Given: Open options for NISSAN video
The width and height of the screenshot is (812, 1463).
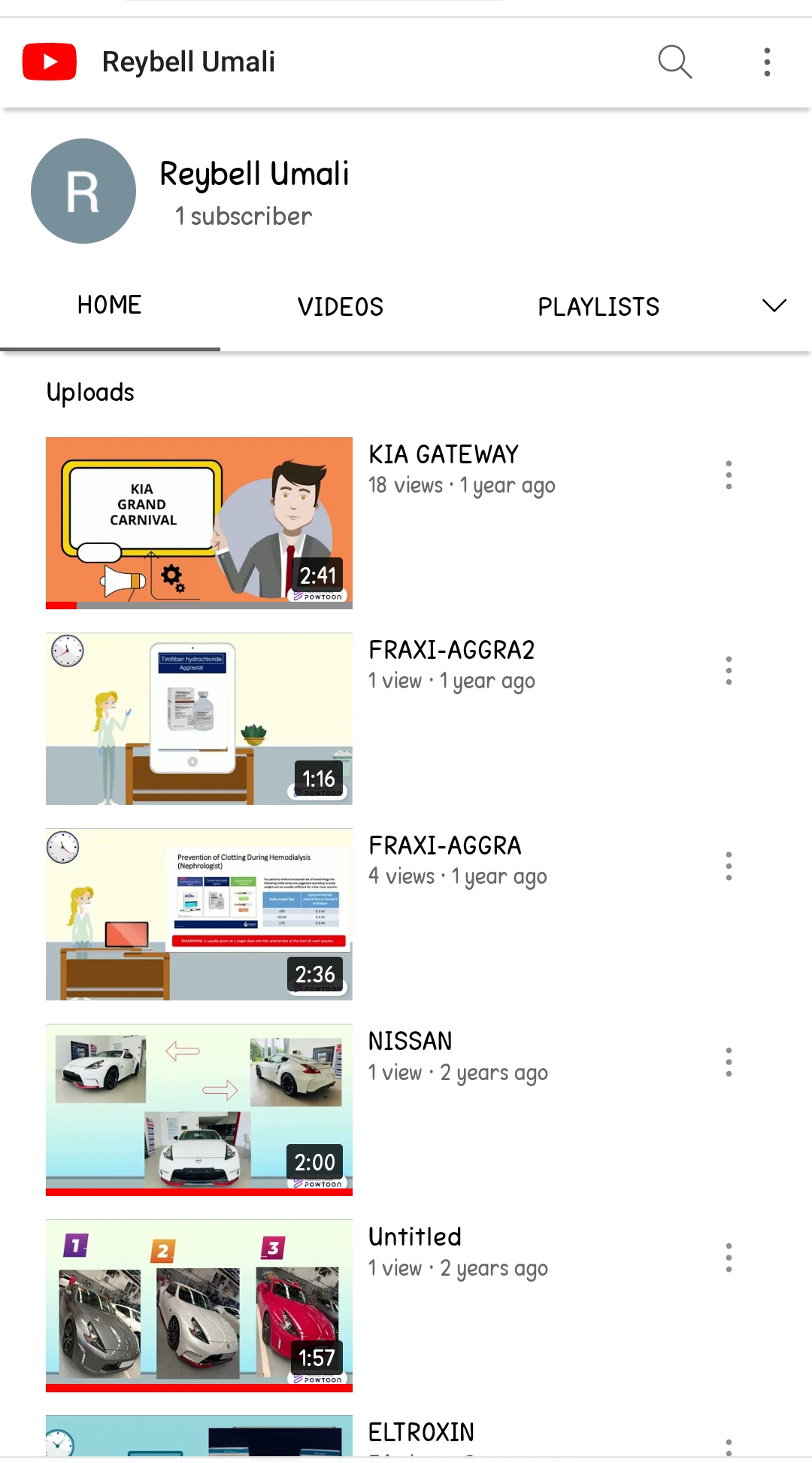Looking at the screenshot, I should (729, 1062).
